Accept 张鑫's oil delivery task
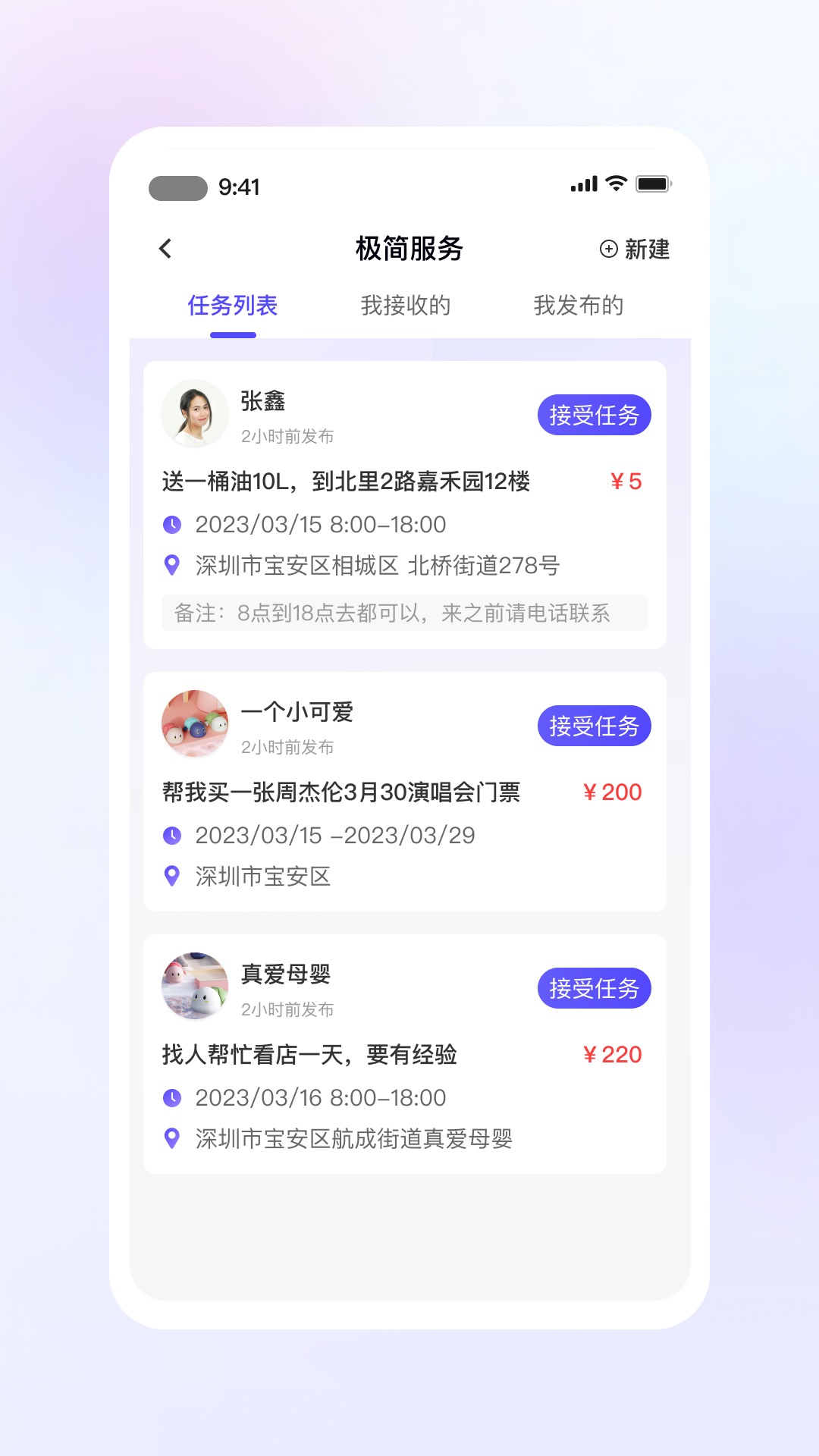819x1456 pixels. click(x=594, y=415)
